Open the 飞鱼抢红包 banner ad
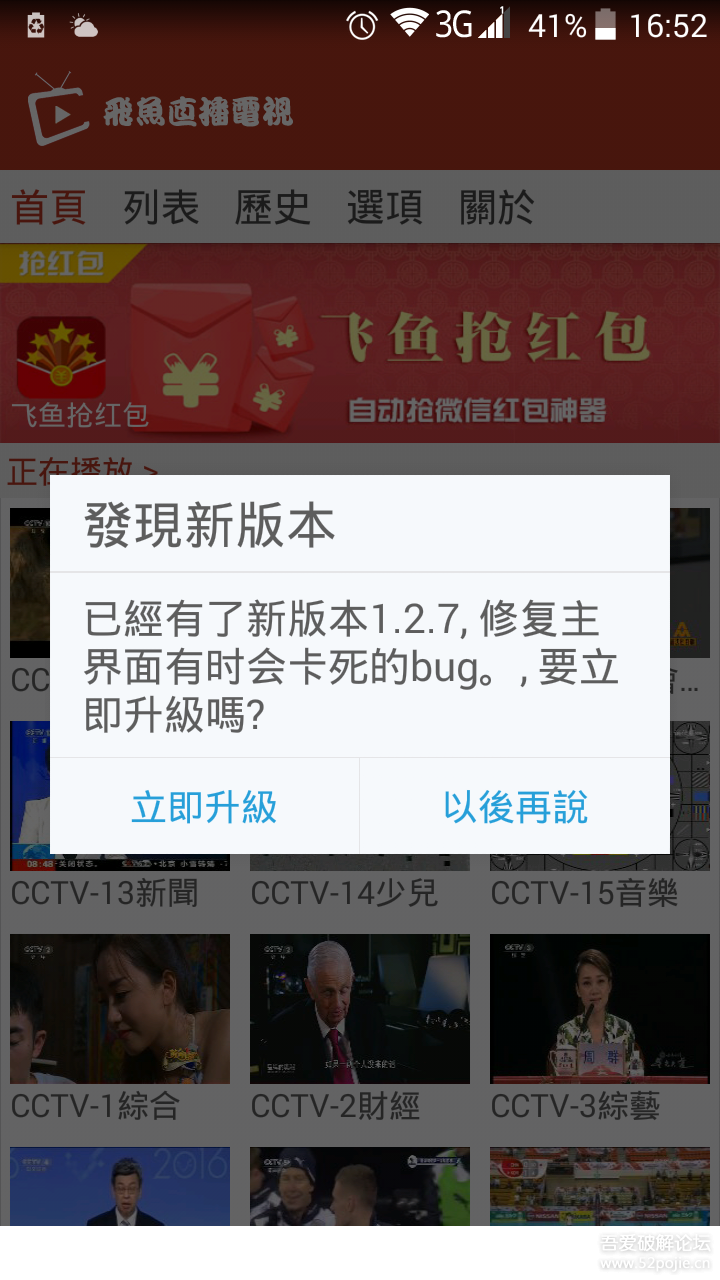The width and height of the screenshot is (720, 1280). [360, 343]
